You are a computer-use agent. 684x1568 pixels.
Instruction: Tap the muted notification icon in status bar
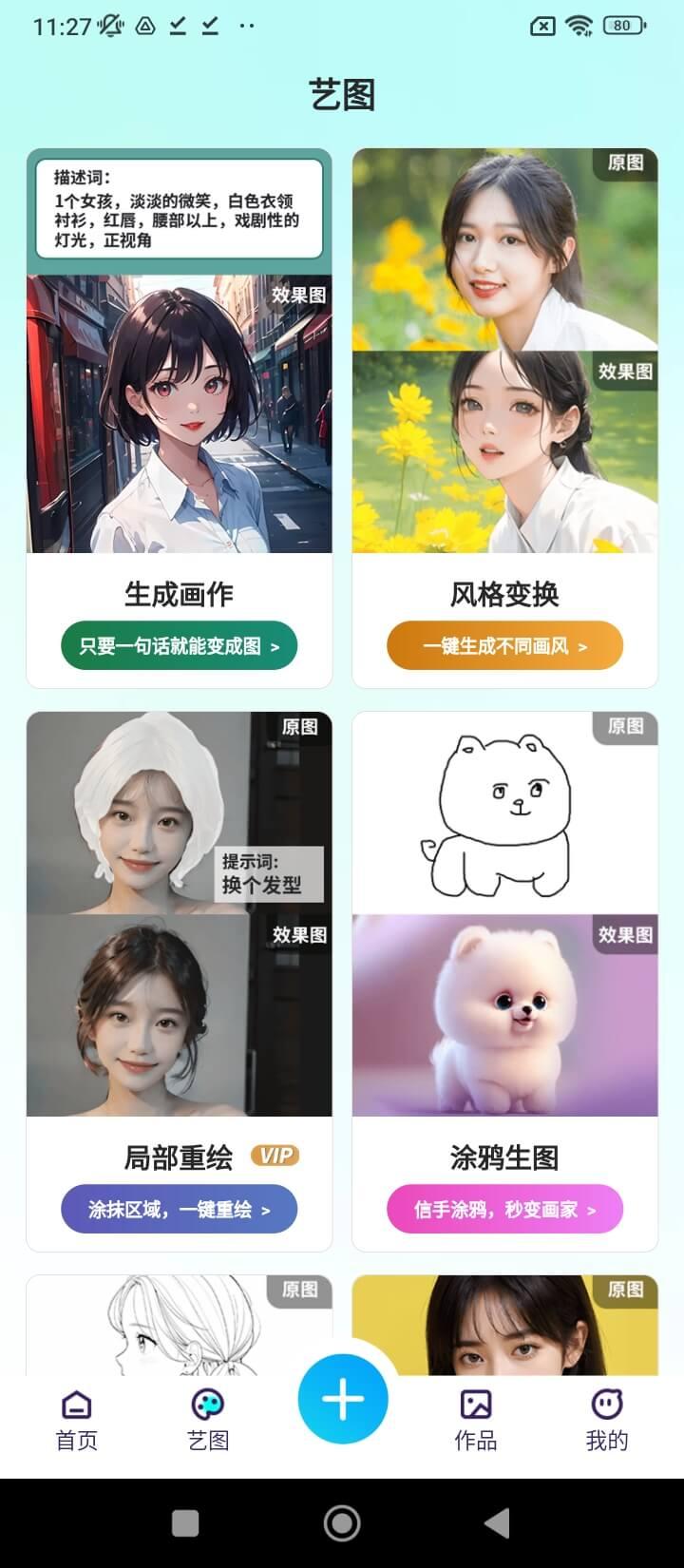(107, 26)
